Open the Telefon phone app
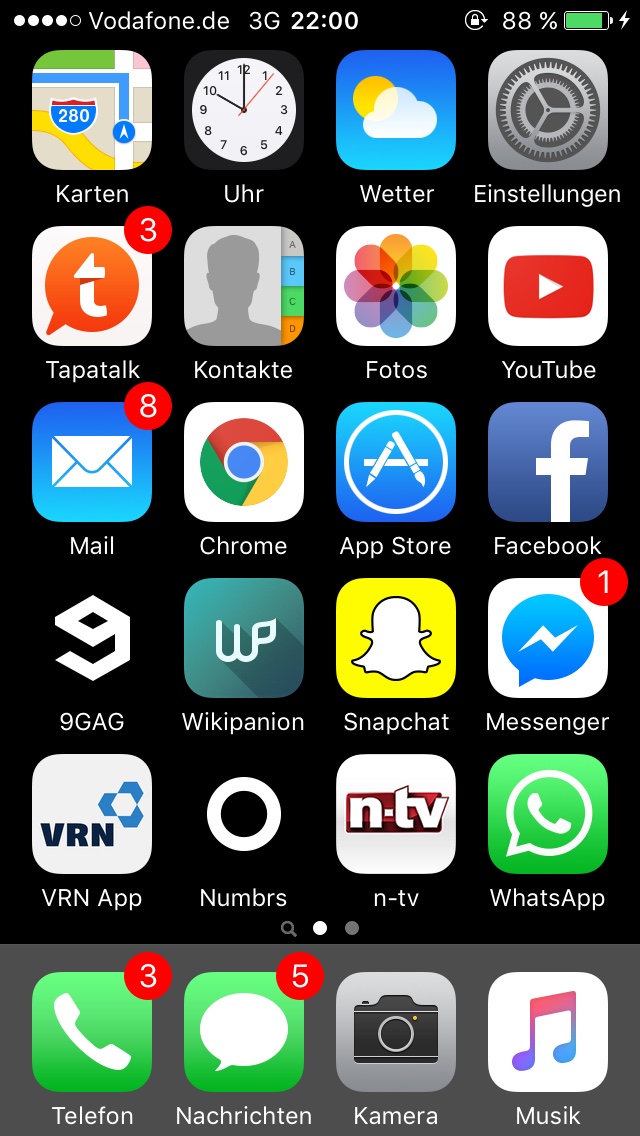Viewport: 640px width, 1136px height. pyautogui.click(x=92, y=1032)
